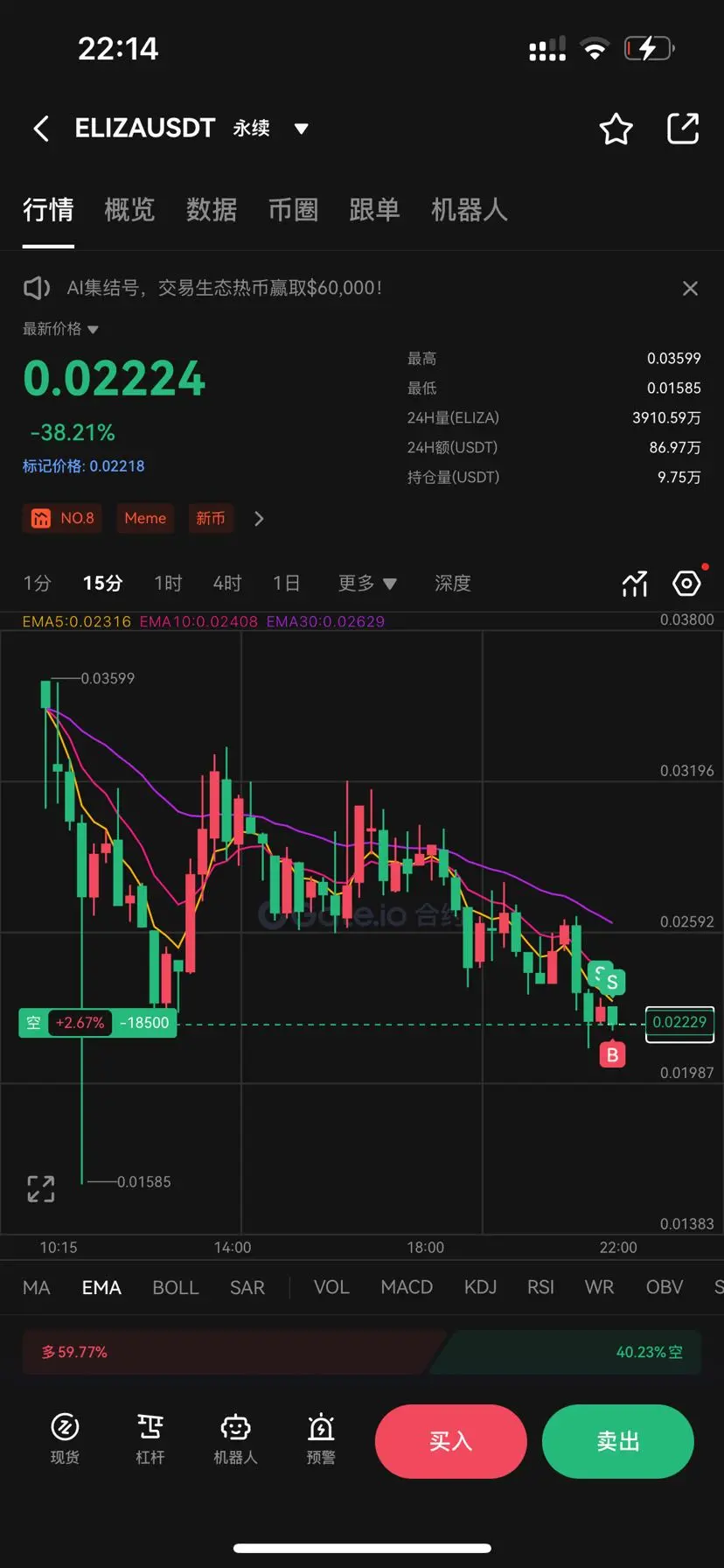Go back using the top-left arrow

click(x=41, y=129)
